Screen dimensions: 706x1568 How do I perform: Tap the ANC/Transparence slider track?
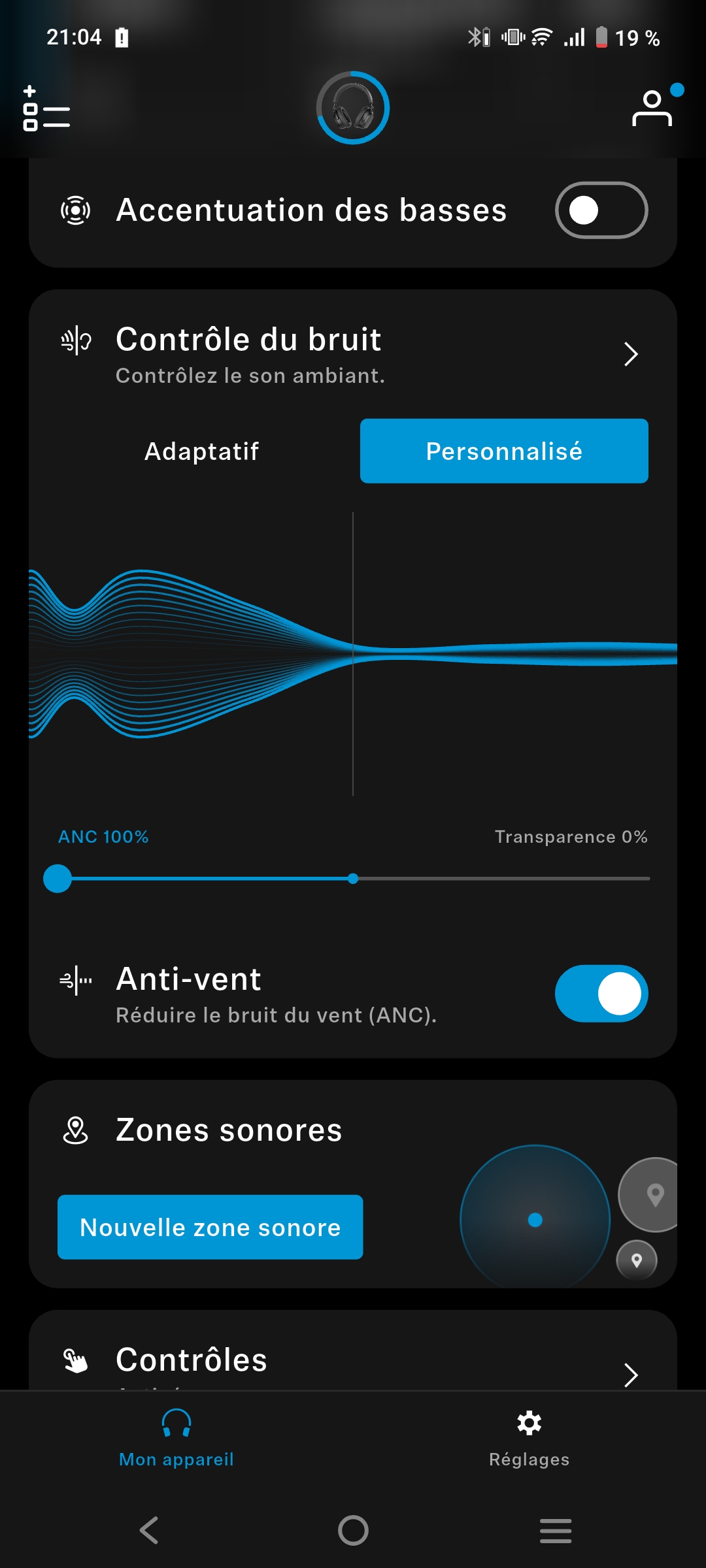point(497,879)
